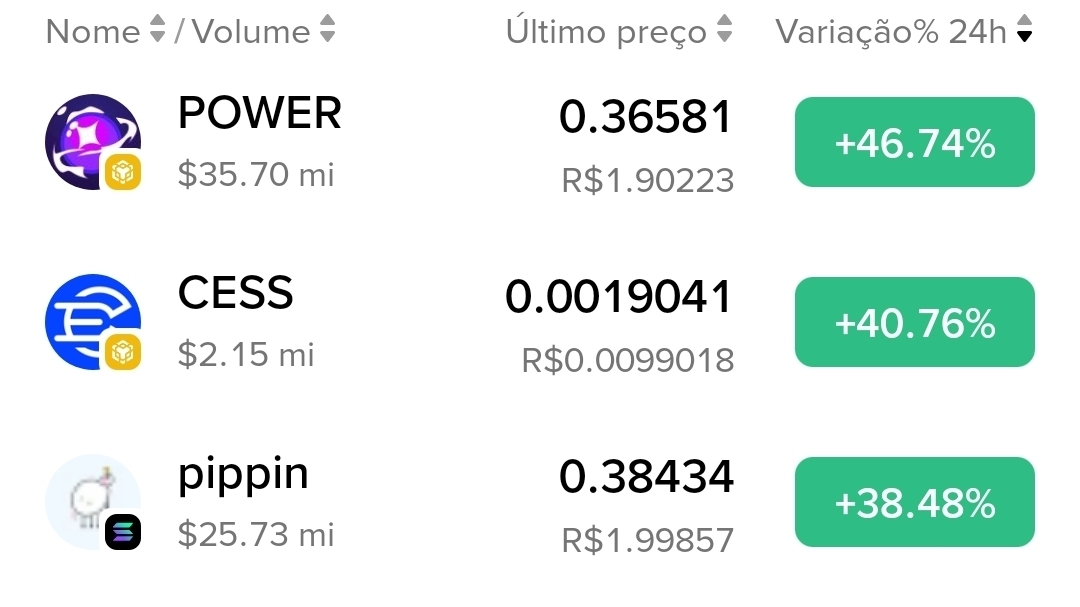Sort by Variação% 24h column
This screenshot has width=1080, height=607.
point(904,31)
